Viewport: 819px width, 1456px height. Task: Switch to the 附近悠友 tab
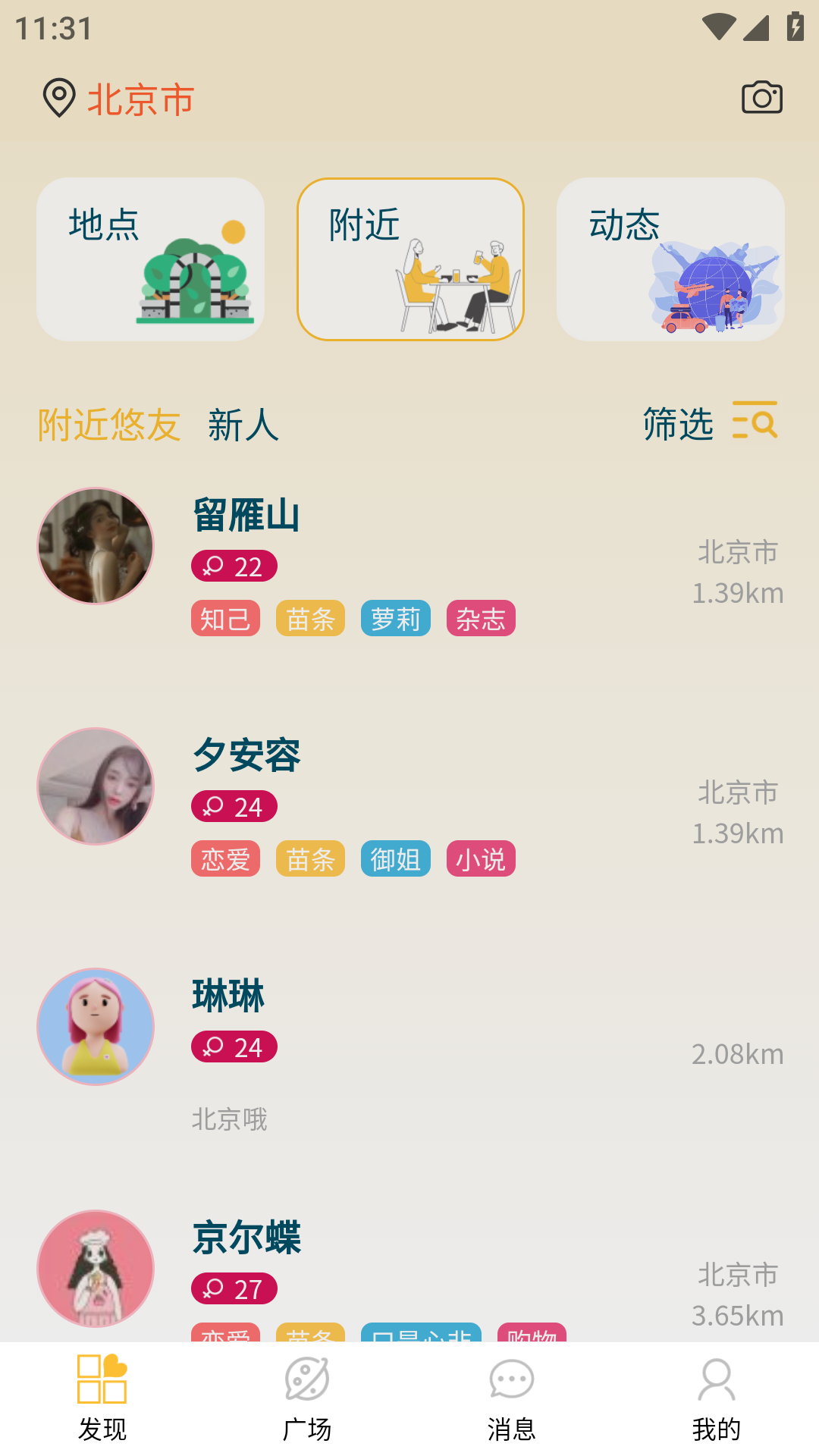[109, 424]
